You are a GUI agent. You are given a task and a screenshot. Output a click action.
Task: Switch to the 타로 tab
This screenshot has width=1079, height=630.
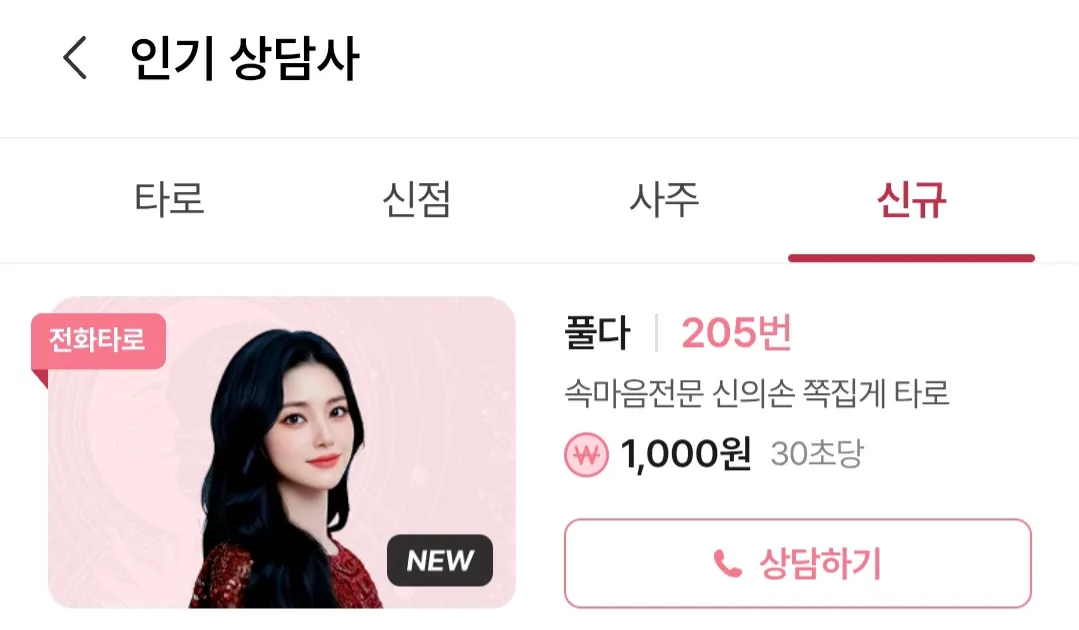(169, 199)
